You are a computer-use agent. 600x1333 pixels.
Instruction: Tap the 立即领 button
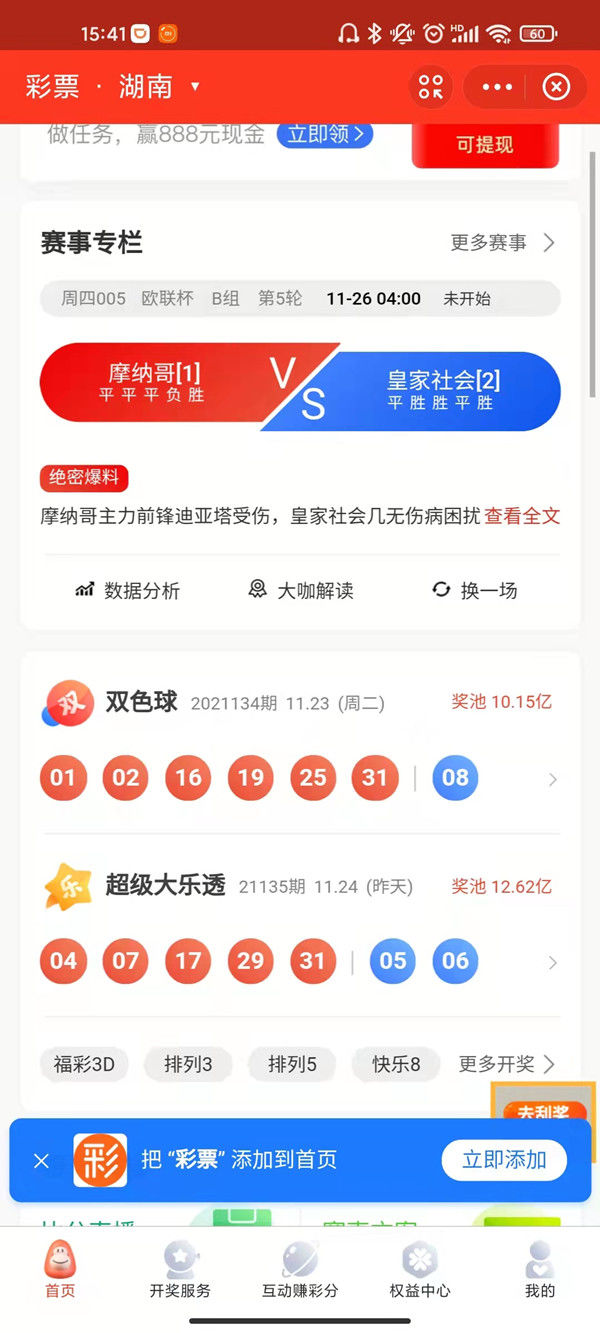pyautogui.click(x=325, y=134)
